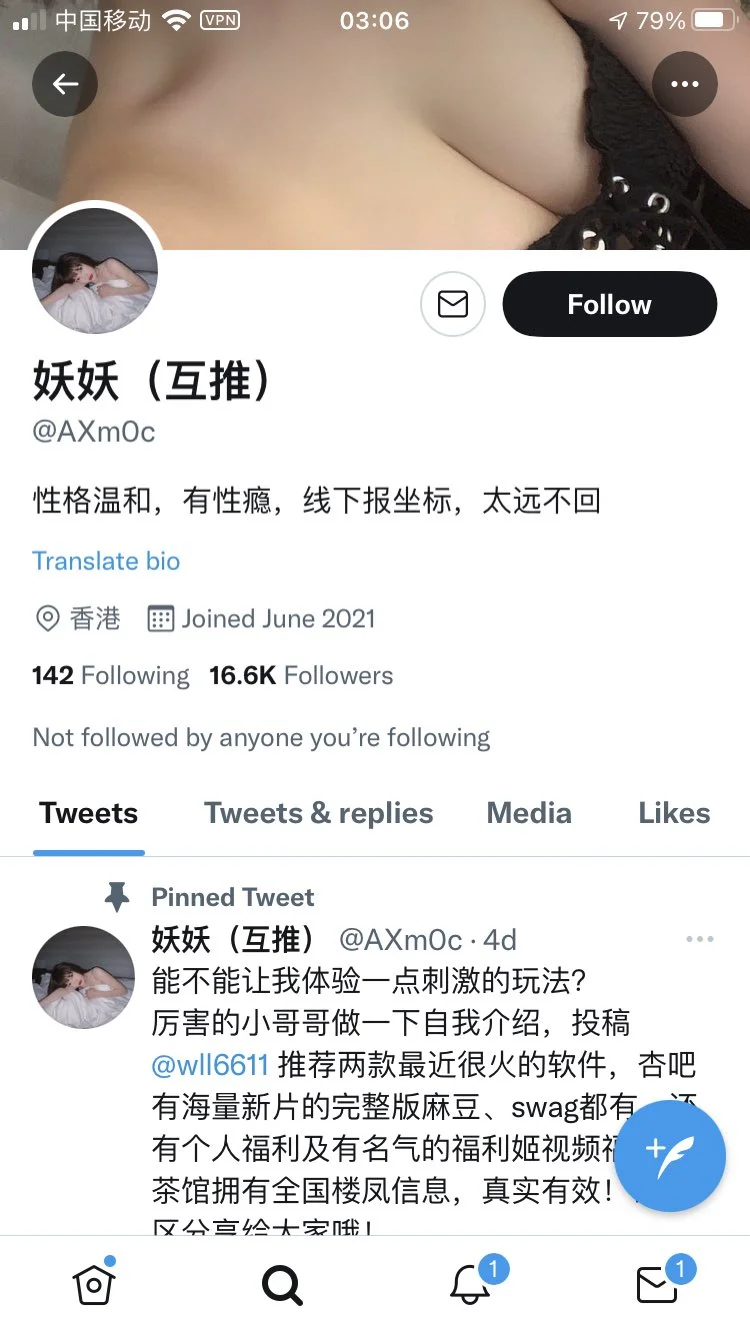View the 142 Following list
Viewport: 750px width, 1334px height.
click(111, 676)
